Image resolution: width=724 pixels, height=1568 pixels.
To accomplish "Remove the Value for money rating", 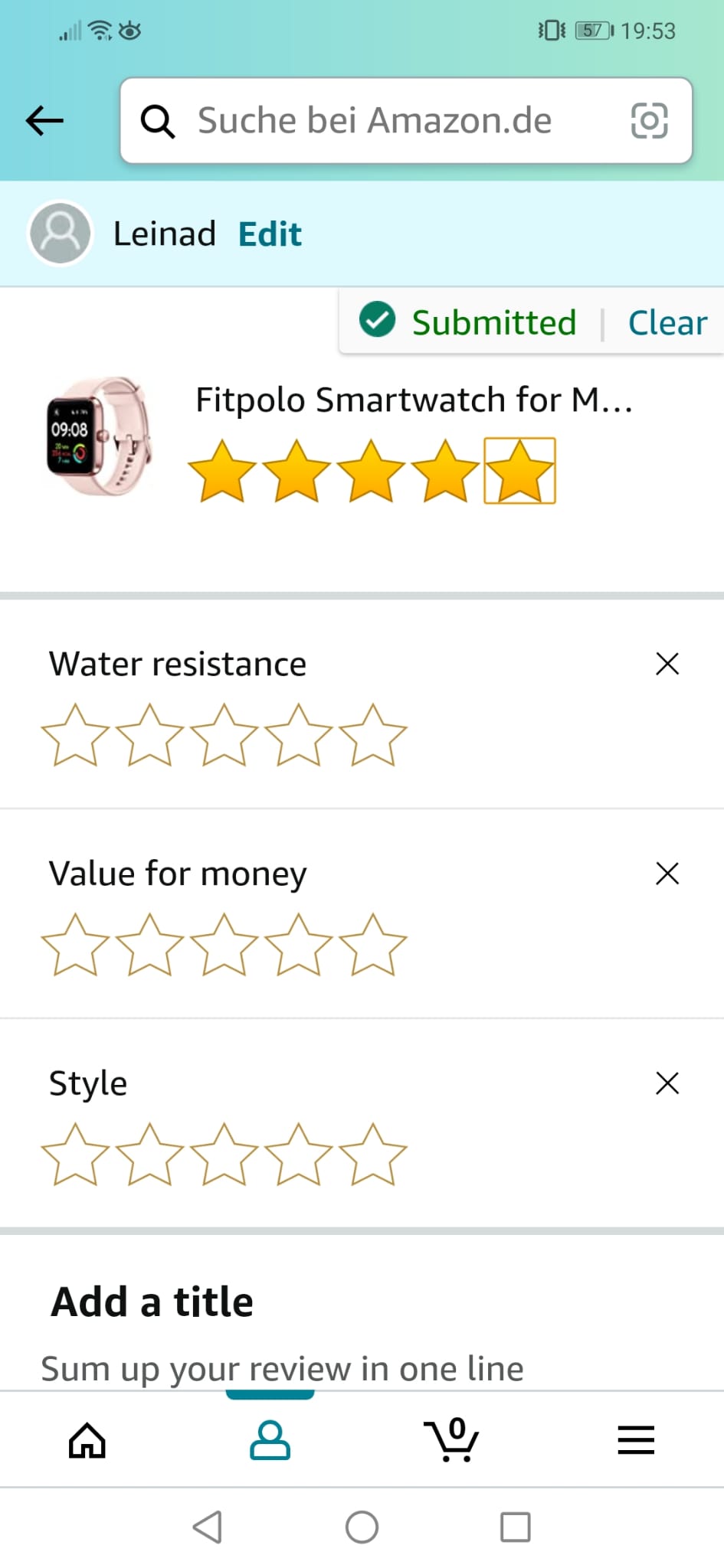I will click(667, 874).
